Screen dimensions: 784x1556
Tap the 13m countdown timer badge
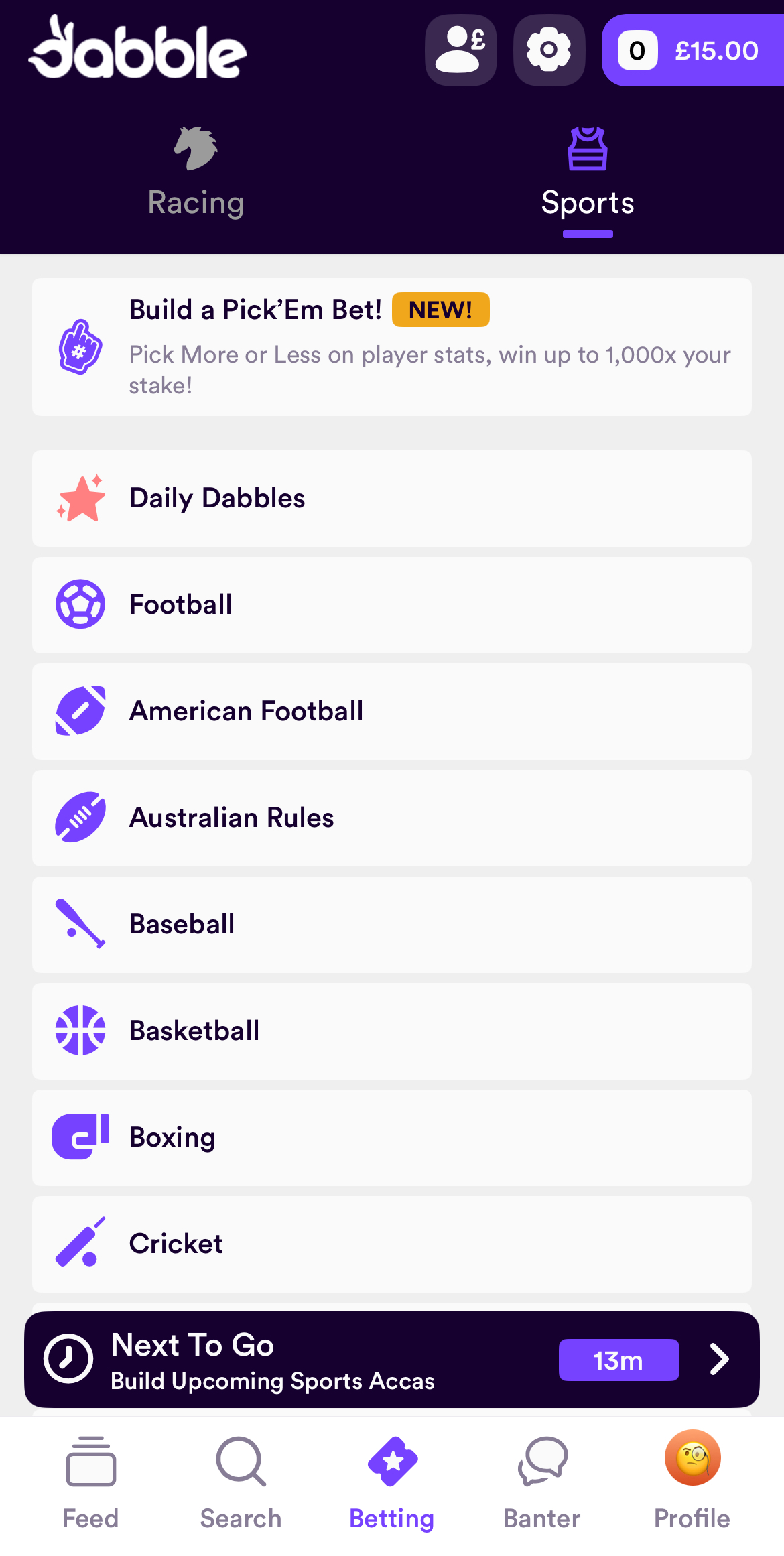(618, 1360)
